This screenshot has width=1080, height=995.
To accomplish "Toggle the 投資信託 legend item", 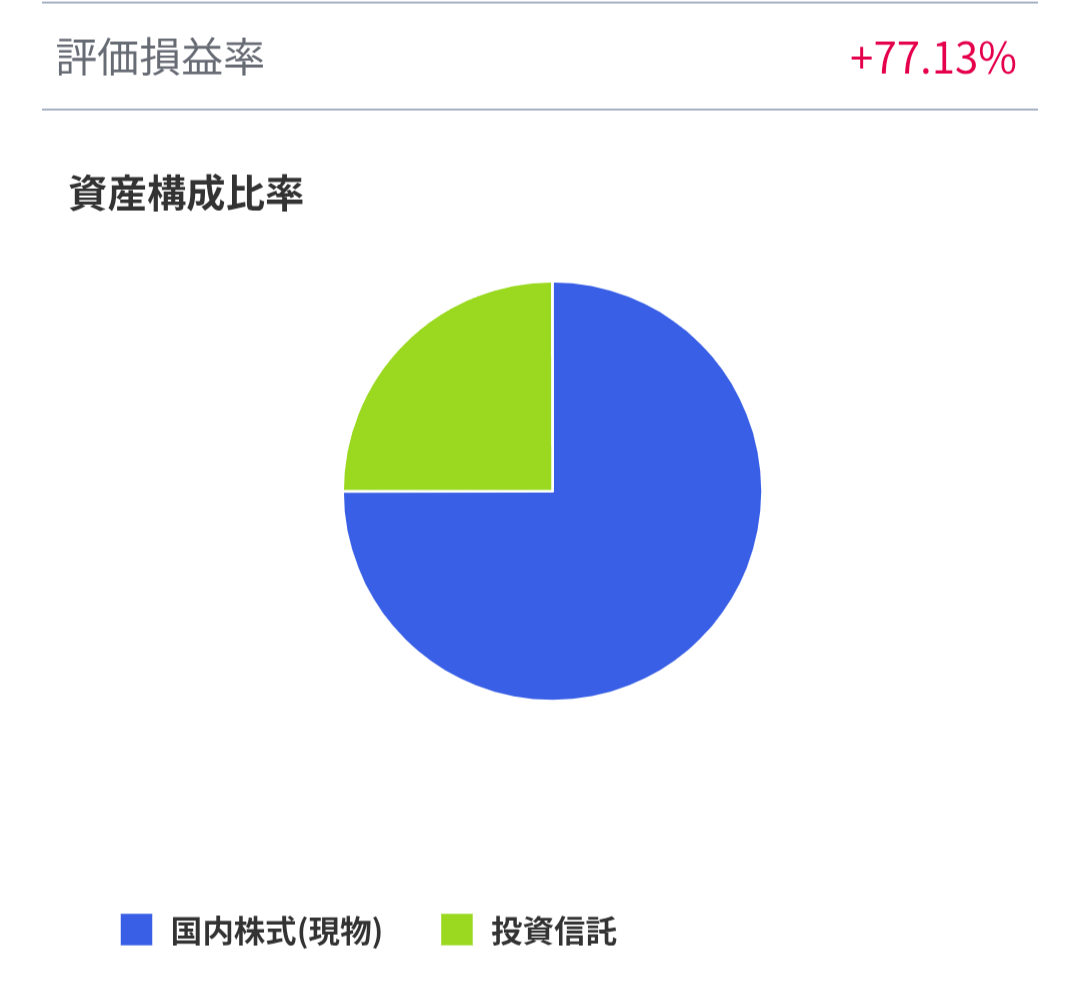I will [x=530, y=931].
